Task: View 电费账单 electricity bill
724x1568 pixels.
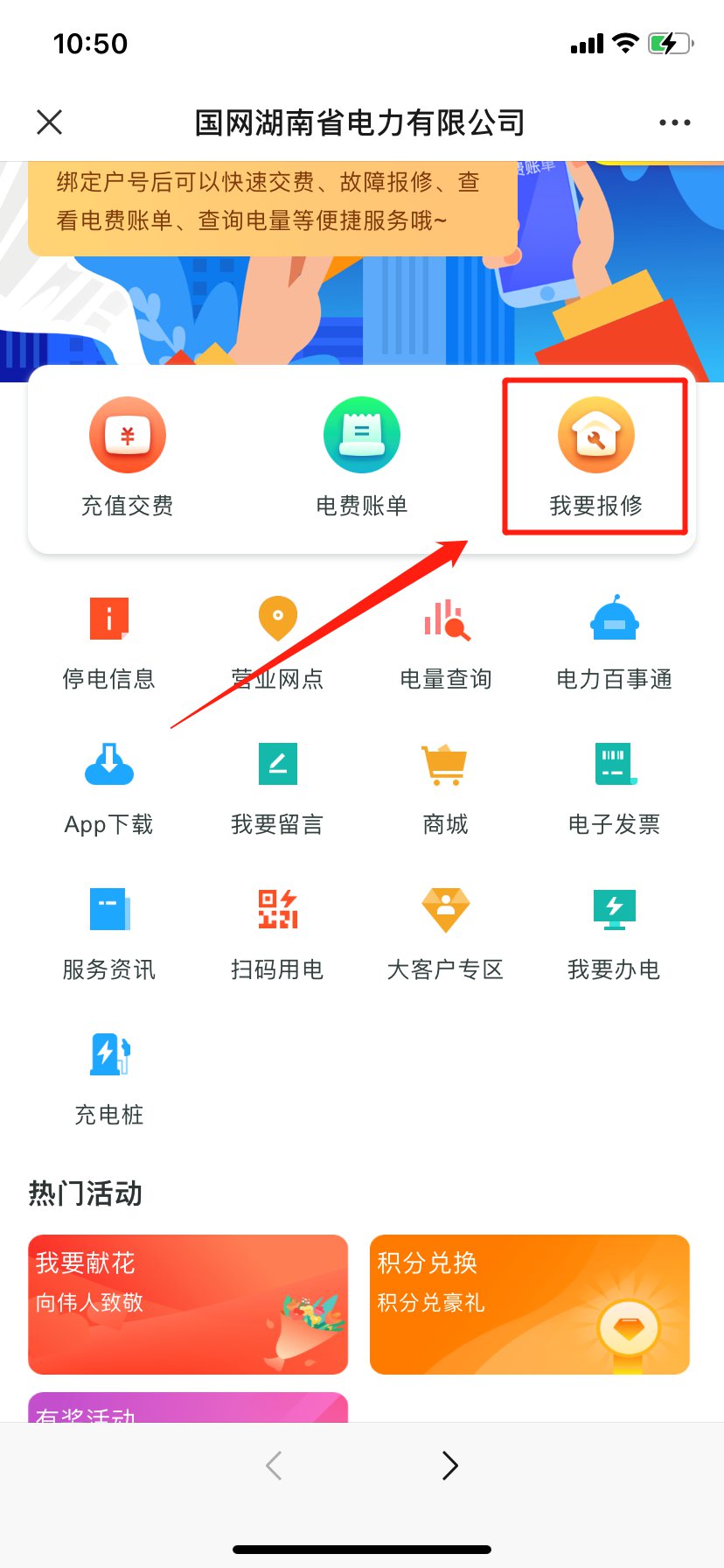Action: pyautogui.click(x=361, y=457)
